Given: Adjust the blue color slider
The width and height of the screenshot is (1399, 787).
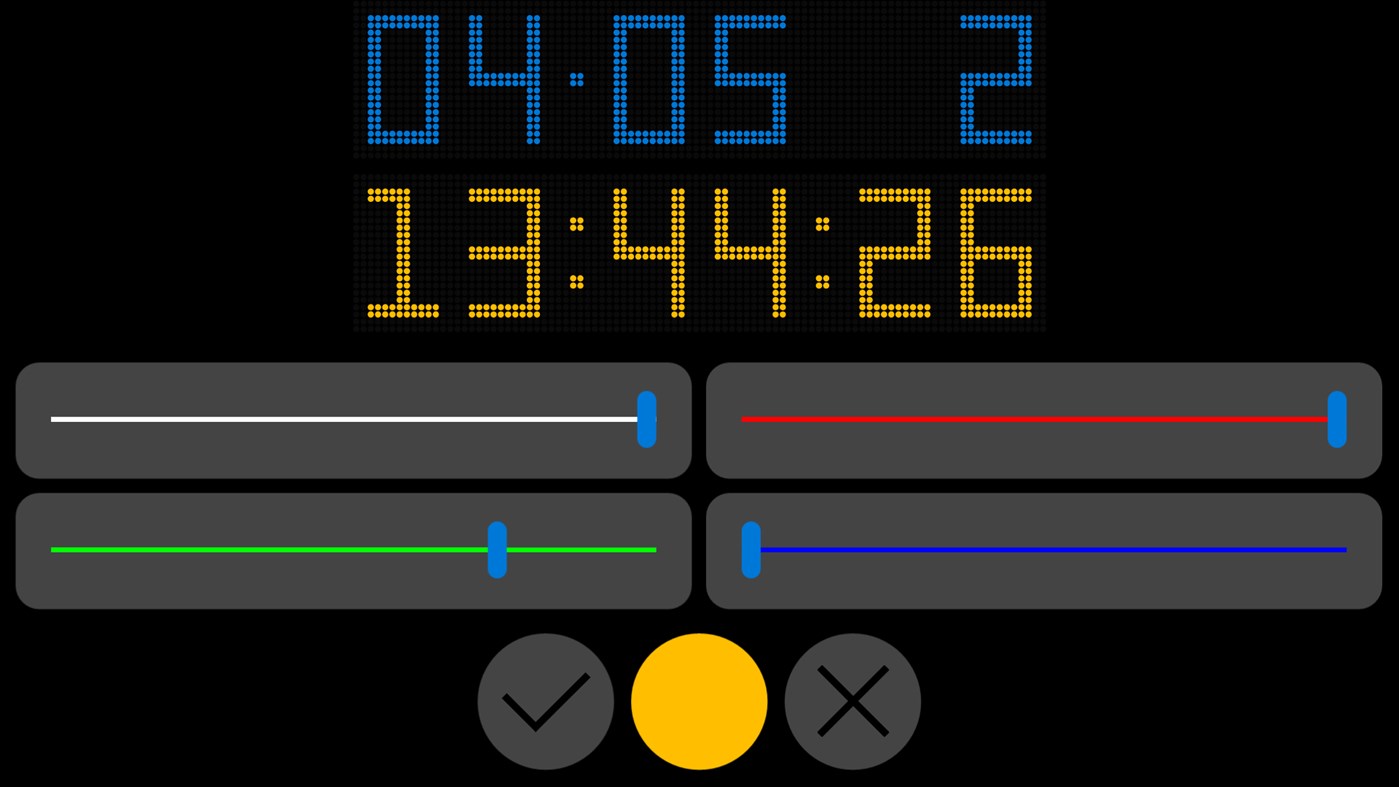Looking at the screenshot, I should [751, 549].
